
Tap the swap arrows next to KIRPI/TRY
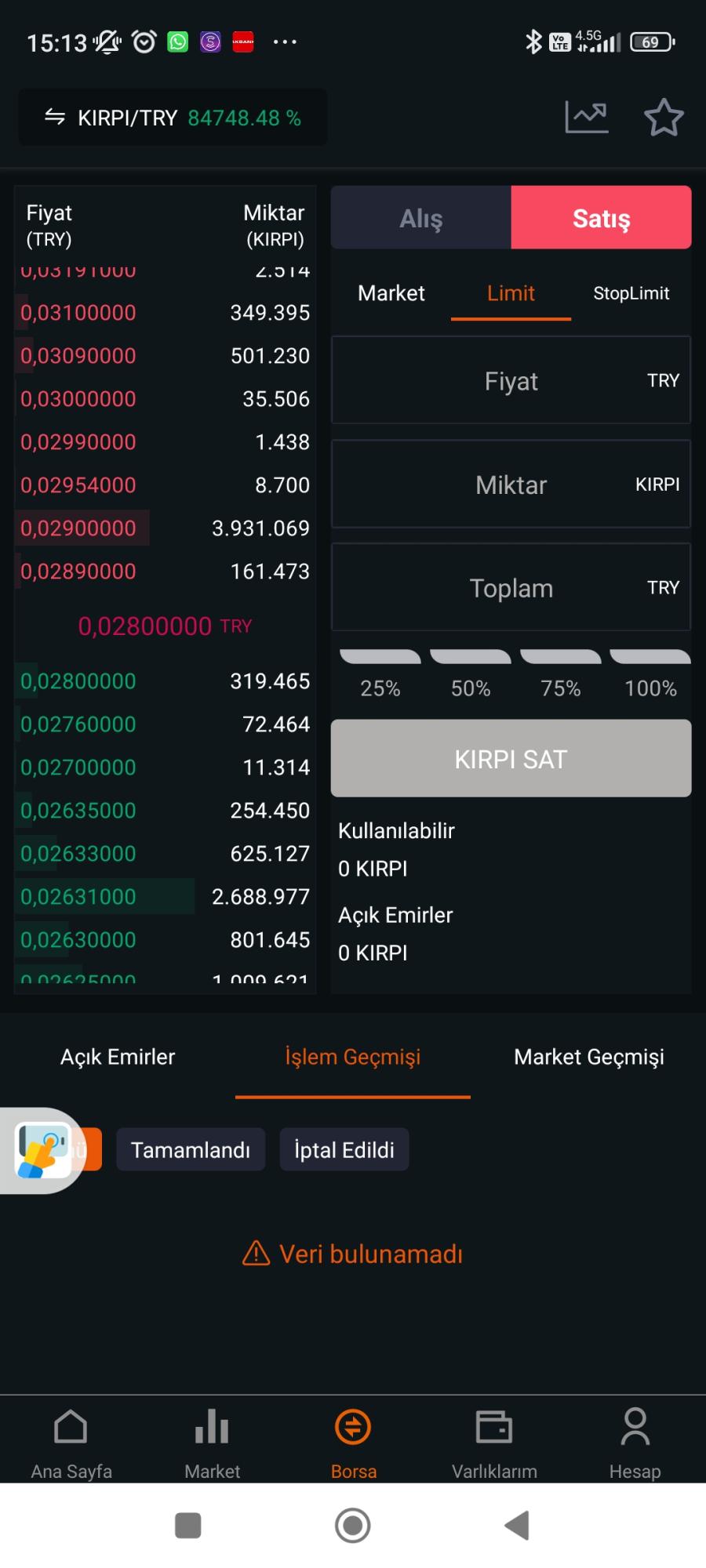click(x=53, y=116)
